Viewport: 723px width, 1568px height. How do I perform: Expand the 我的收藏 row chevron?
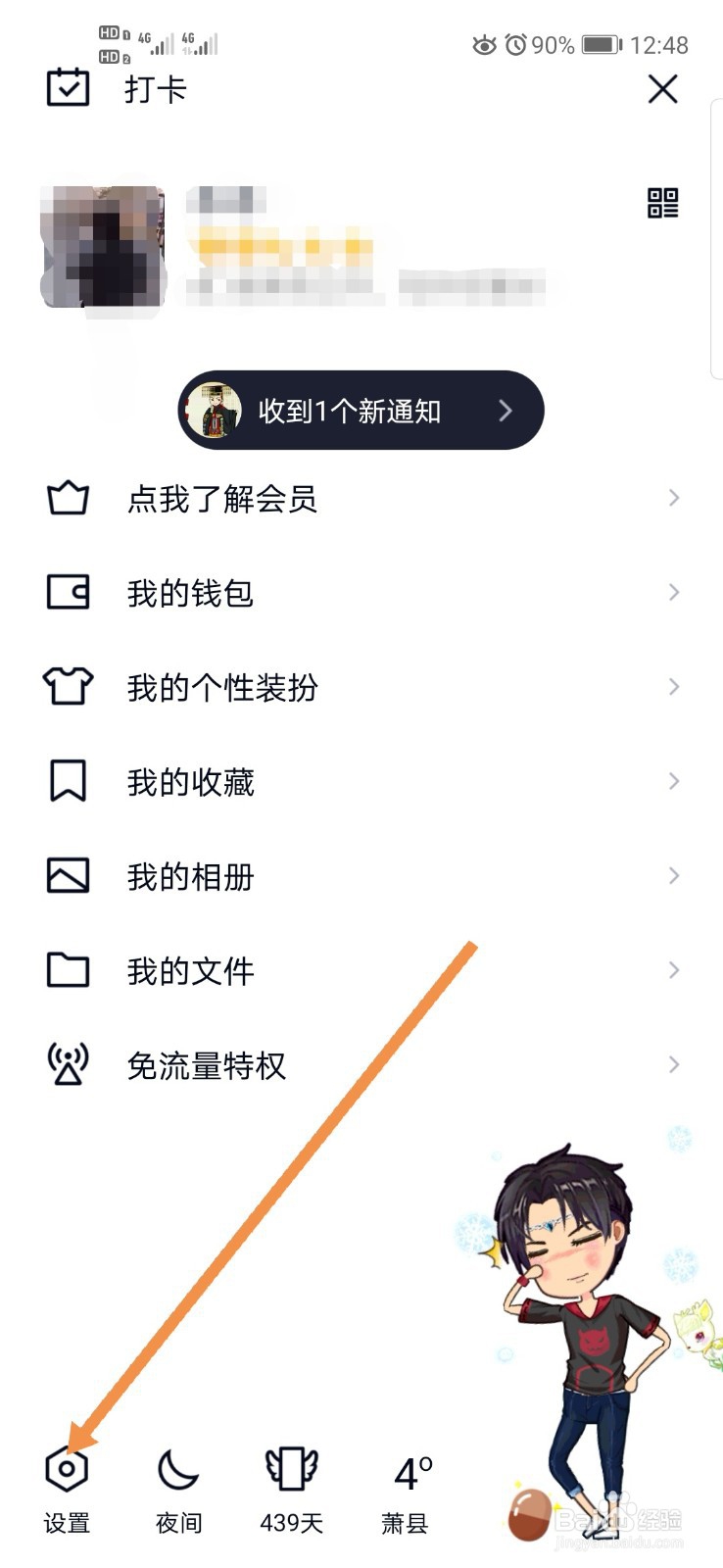click(674, 781)
